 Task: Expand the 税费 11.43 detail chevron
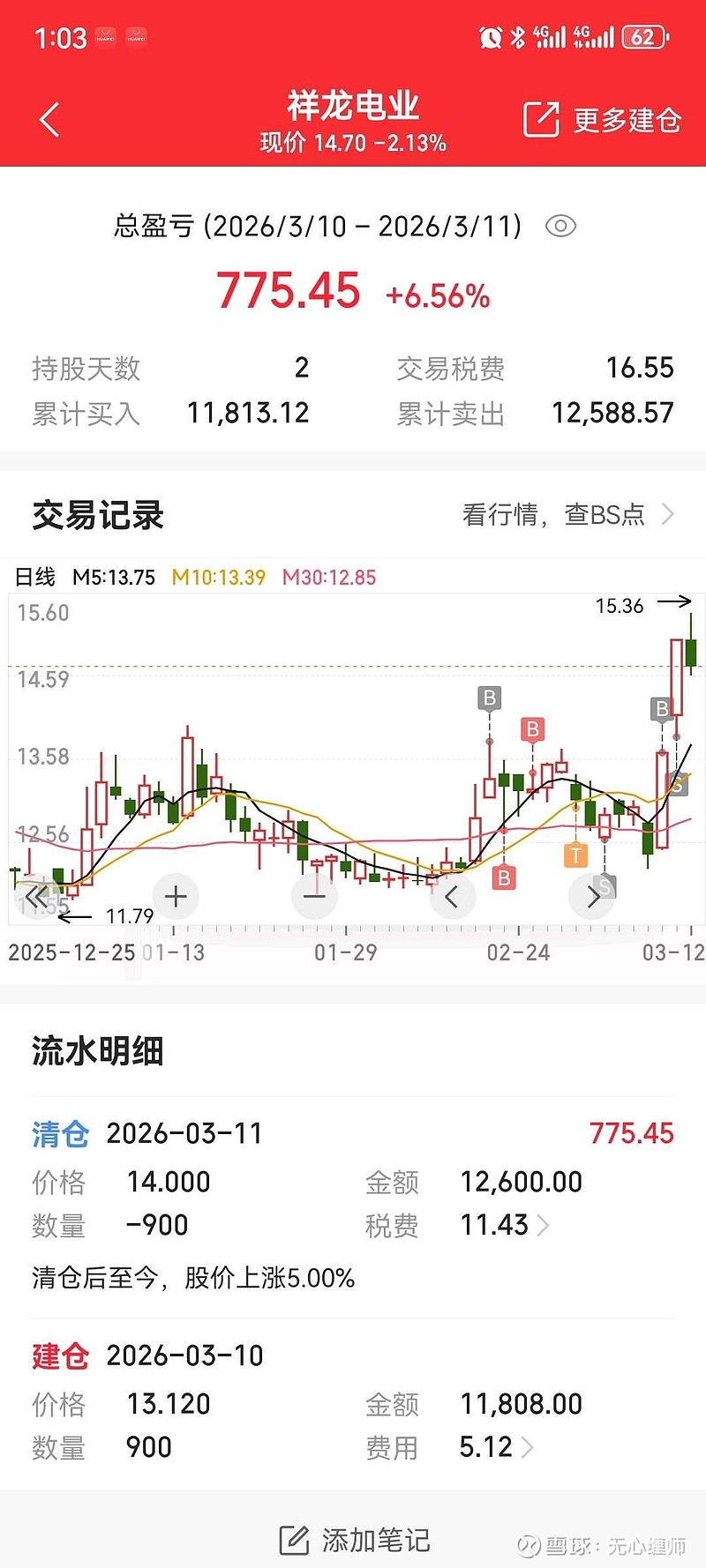(544, 1225)
